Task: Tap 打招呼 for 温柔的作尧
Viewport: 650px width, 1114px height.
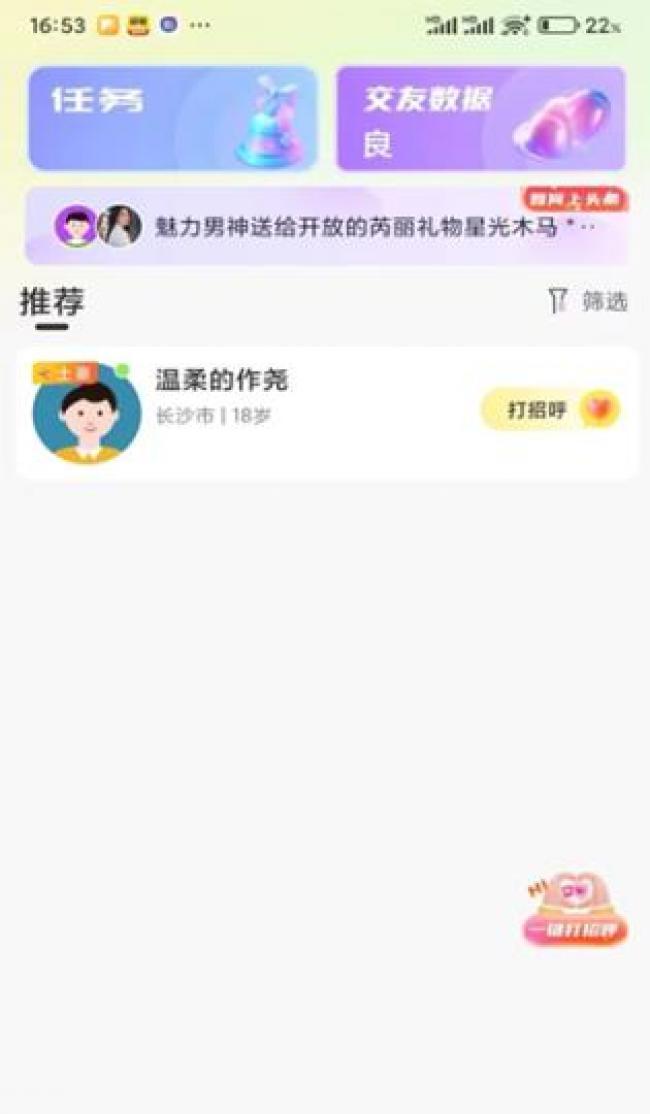Action: coord(551,410)
